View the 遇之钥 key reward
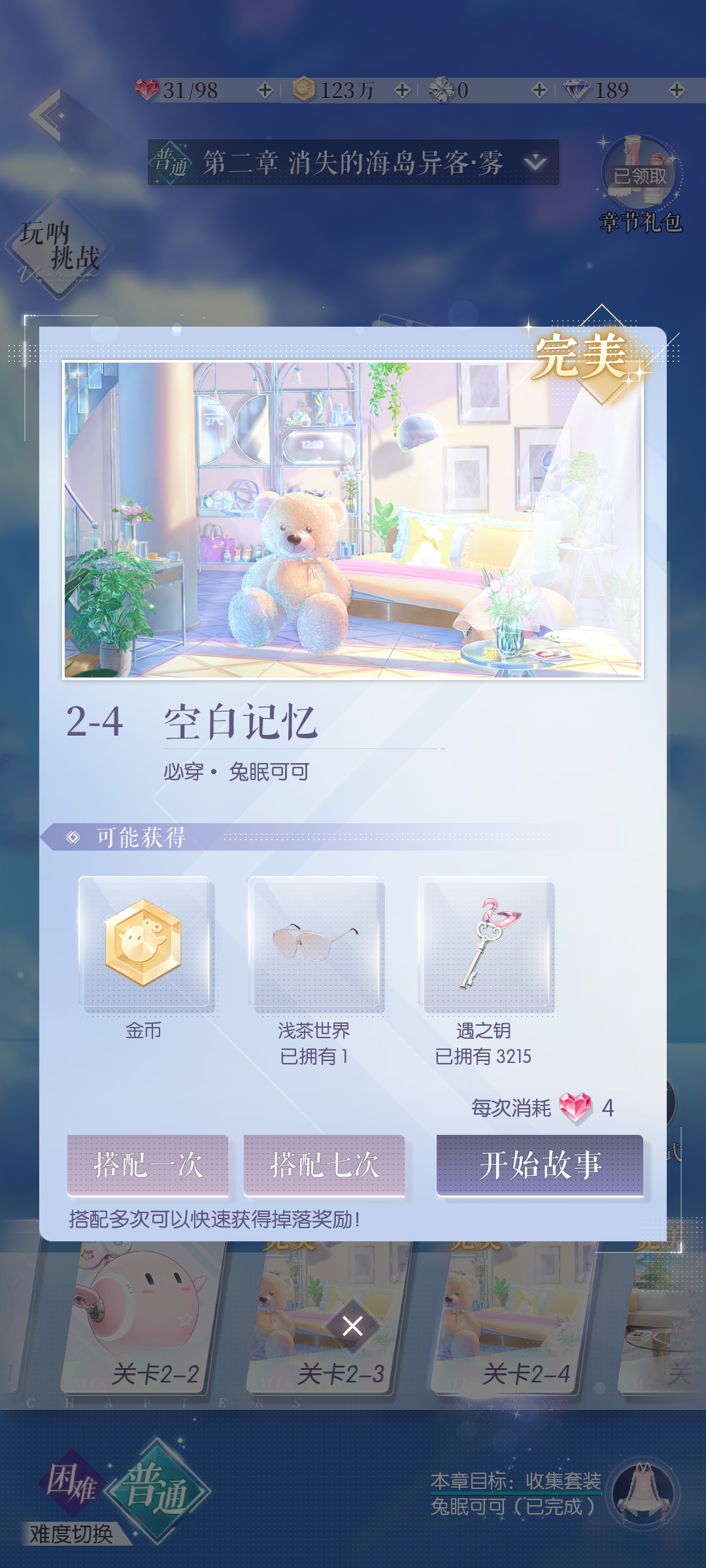 point(484,942)
